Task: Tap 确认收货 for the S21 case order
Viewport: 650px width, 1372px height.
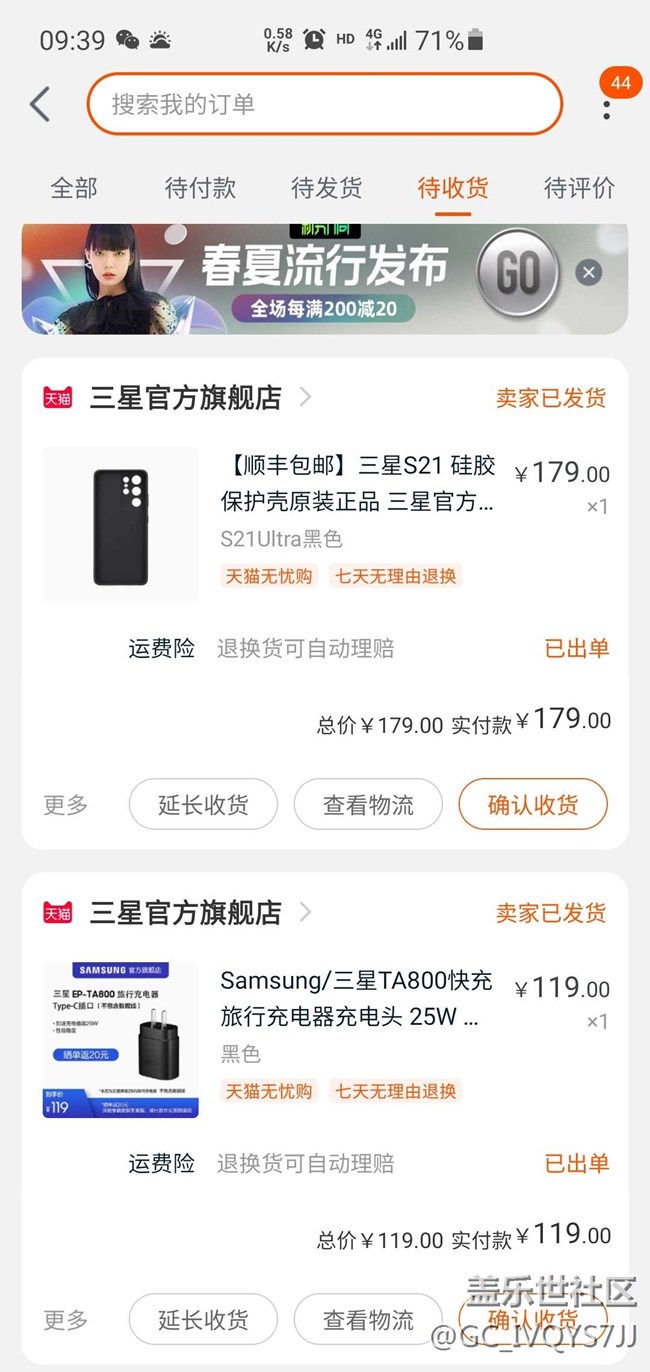Action: 533,805
